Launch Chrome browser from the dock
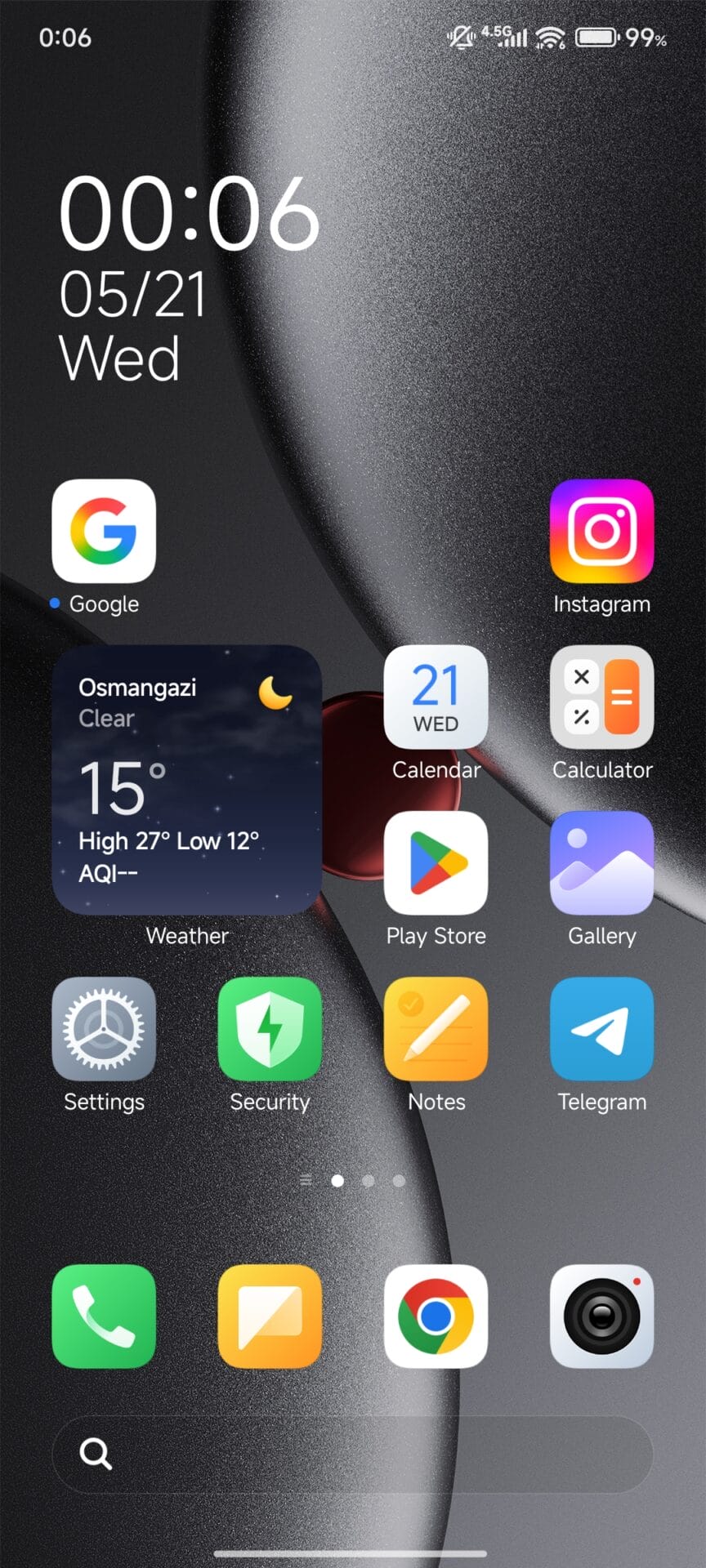Viewport: 706px width, 1568px height. [436, 1316]
